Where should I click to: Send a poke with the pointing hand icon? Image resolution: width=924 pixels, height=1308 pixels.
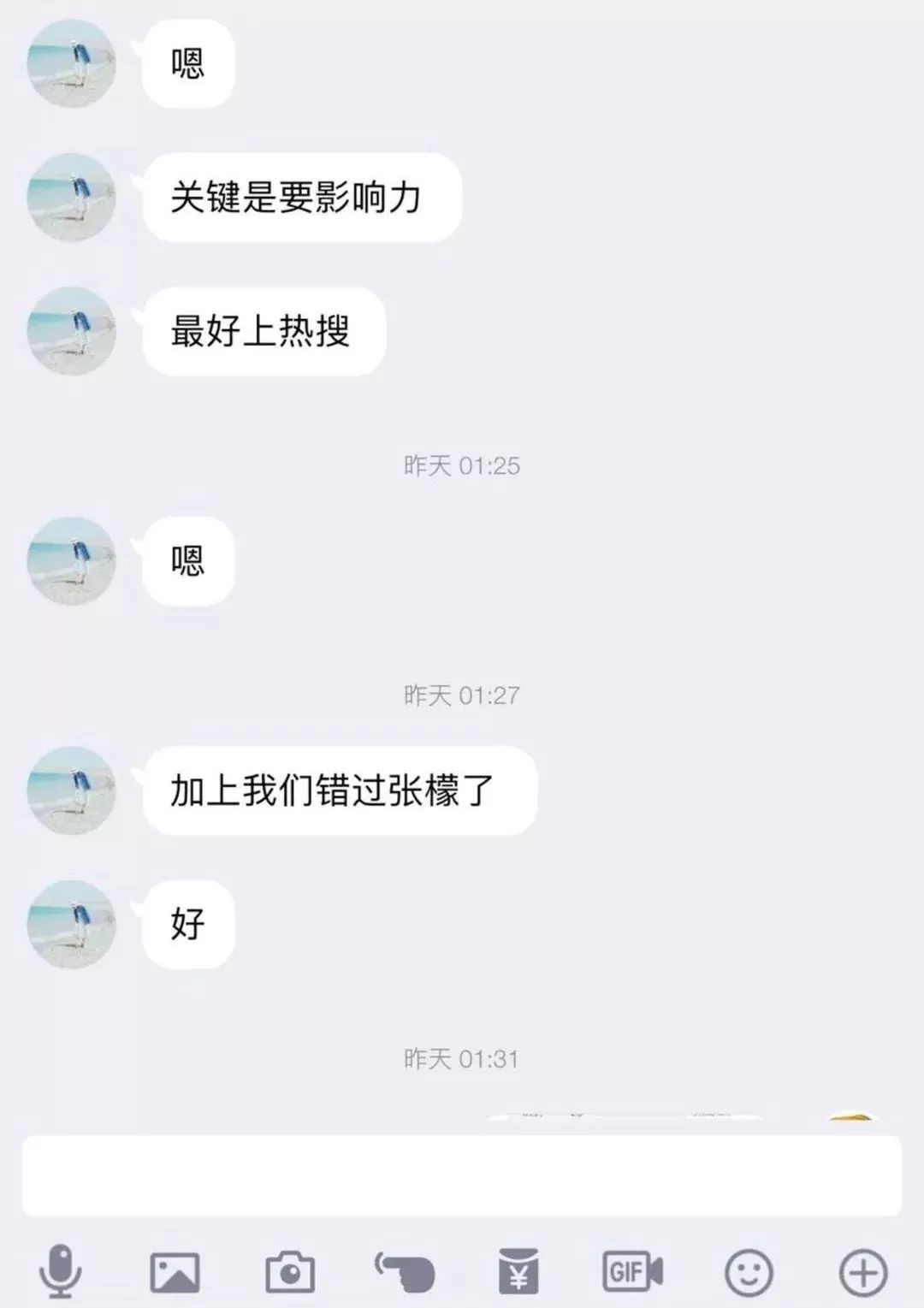tap(405, 1272)
